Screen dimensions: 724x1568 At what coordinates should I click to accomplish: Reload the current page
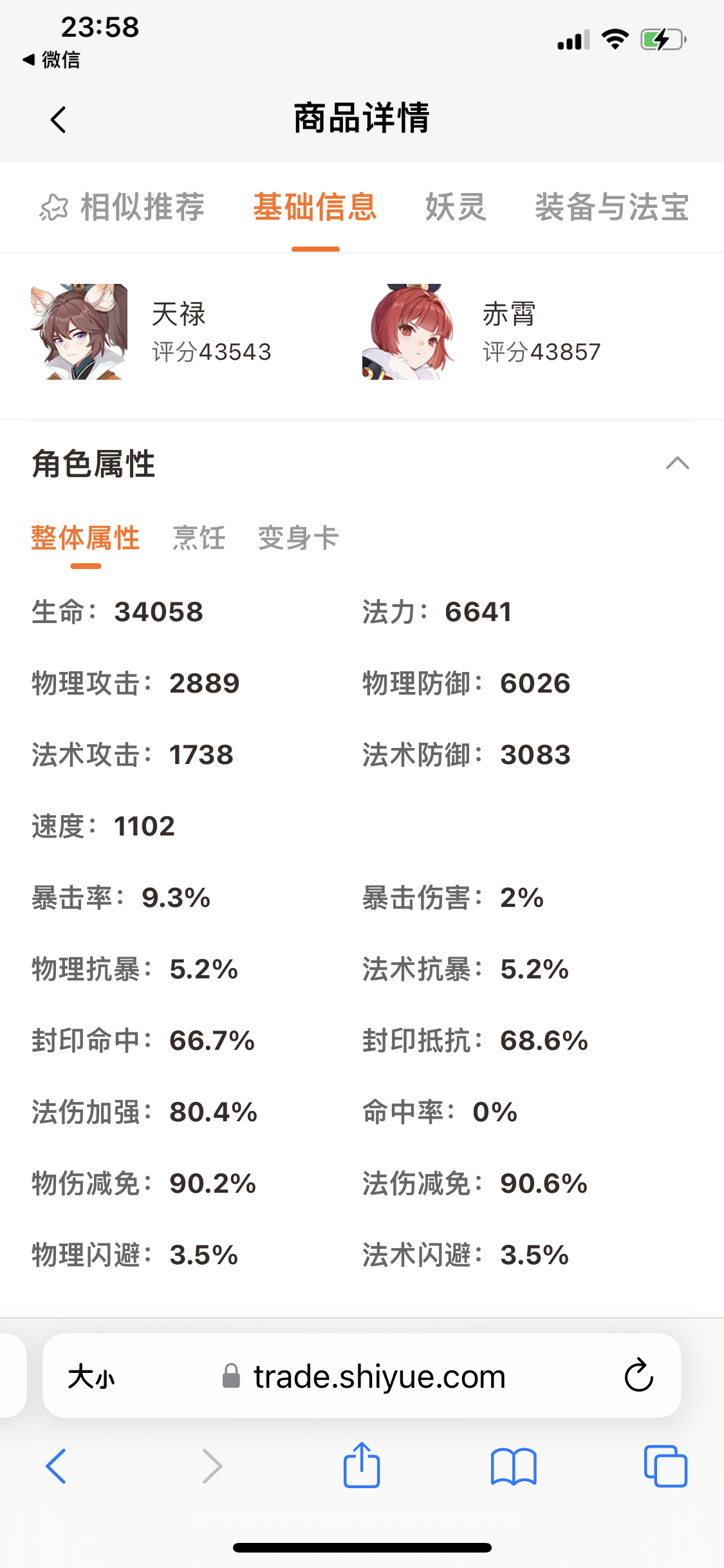pos(639,1376)
